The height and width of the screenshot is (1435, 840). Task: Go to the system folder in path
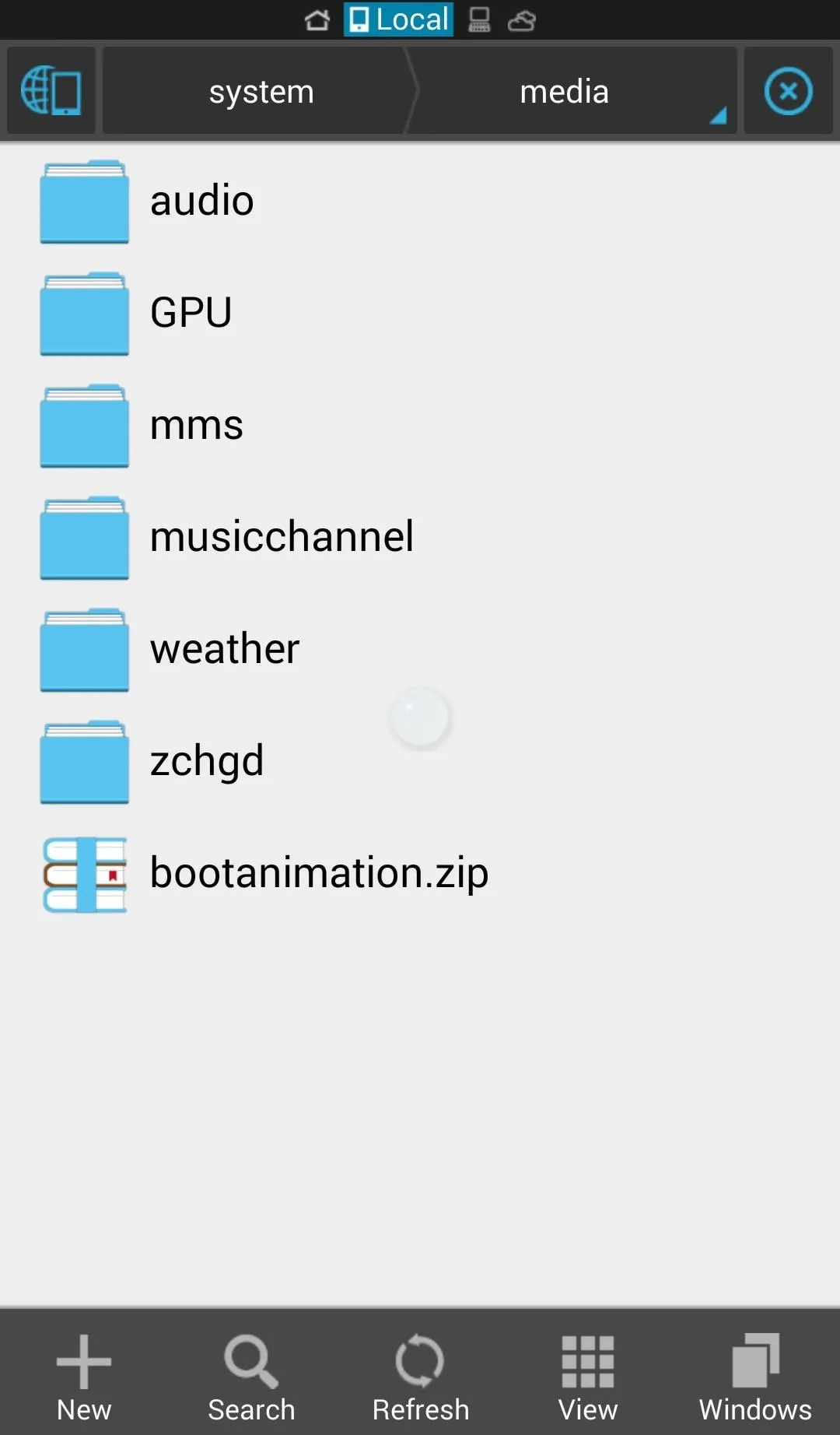click(x=261, y=91)
